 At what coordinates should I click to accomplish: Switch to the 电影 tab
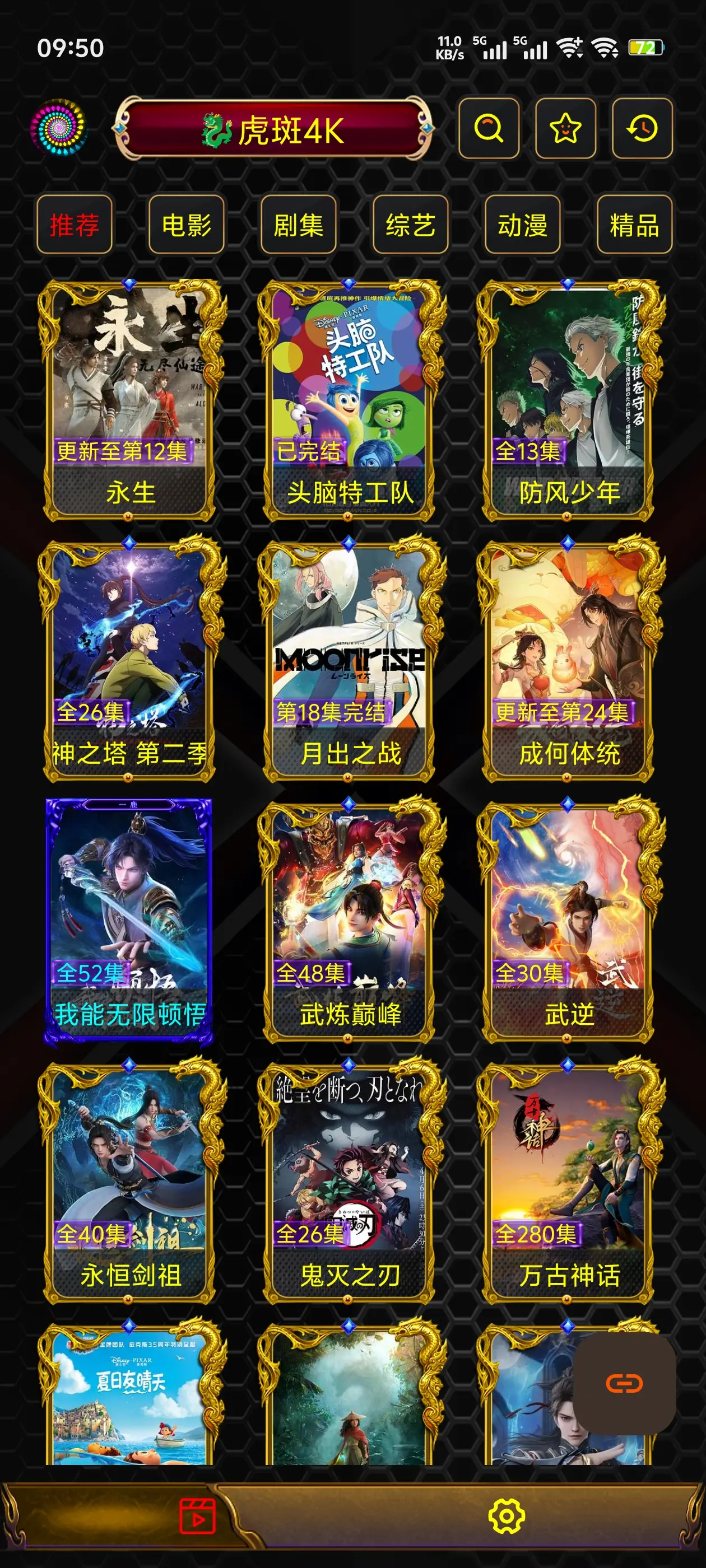(x=186, y=225)
